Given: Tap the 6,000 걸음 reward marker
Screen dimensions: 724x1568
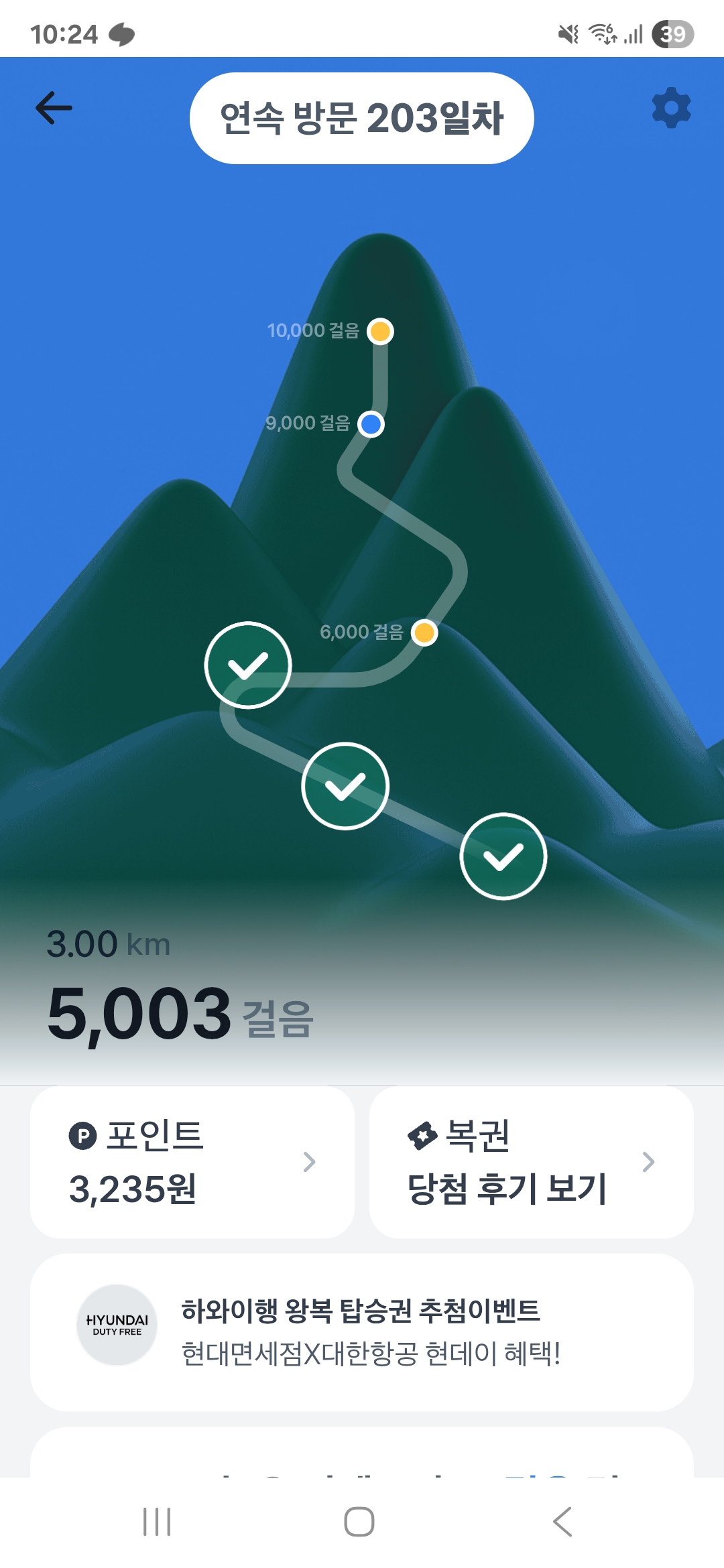Looking at the screenshot, I should [x=424, y=632].
